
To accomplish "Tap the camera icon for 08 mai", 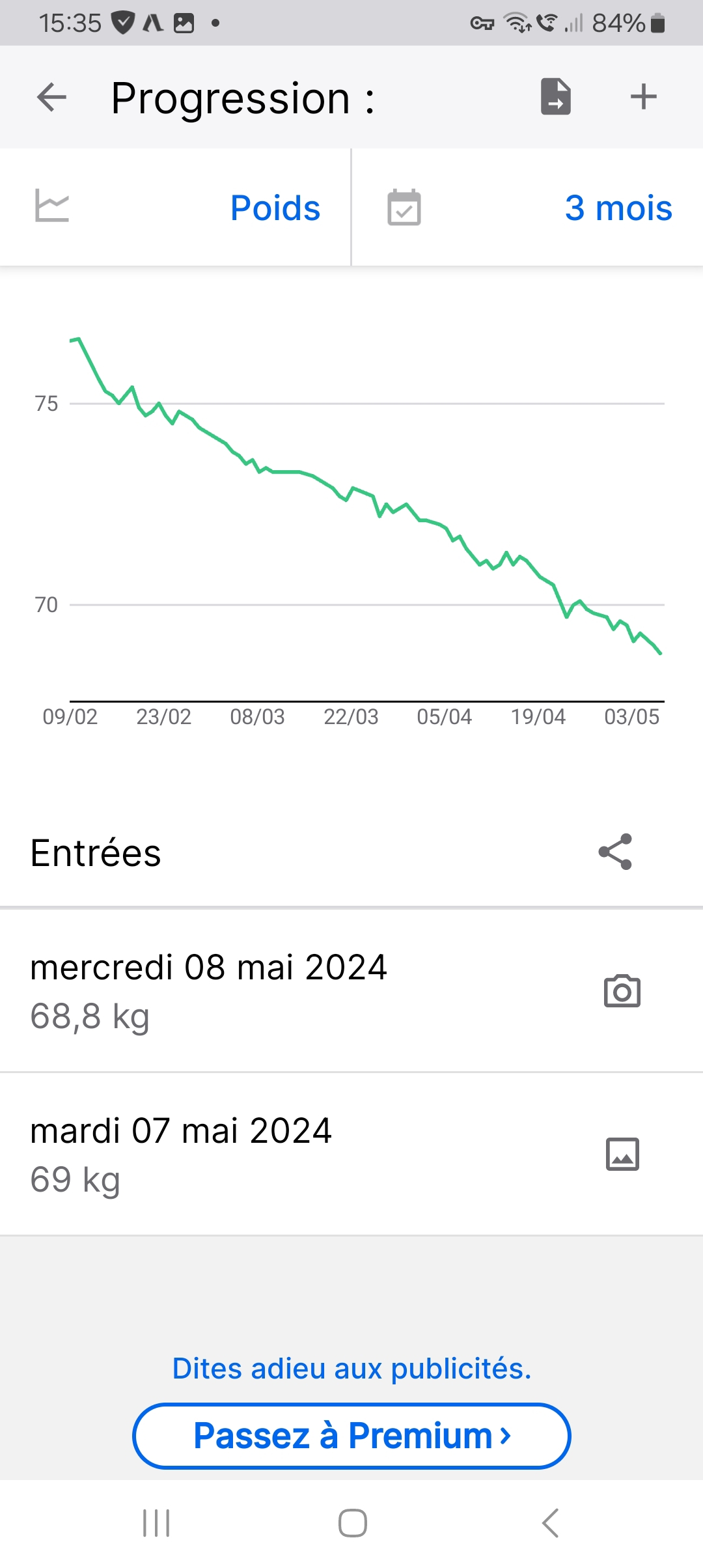I will click(622, 991).
